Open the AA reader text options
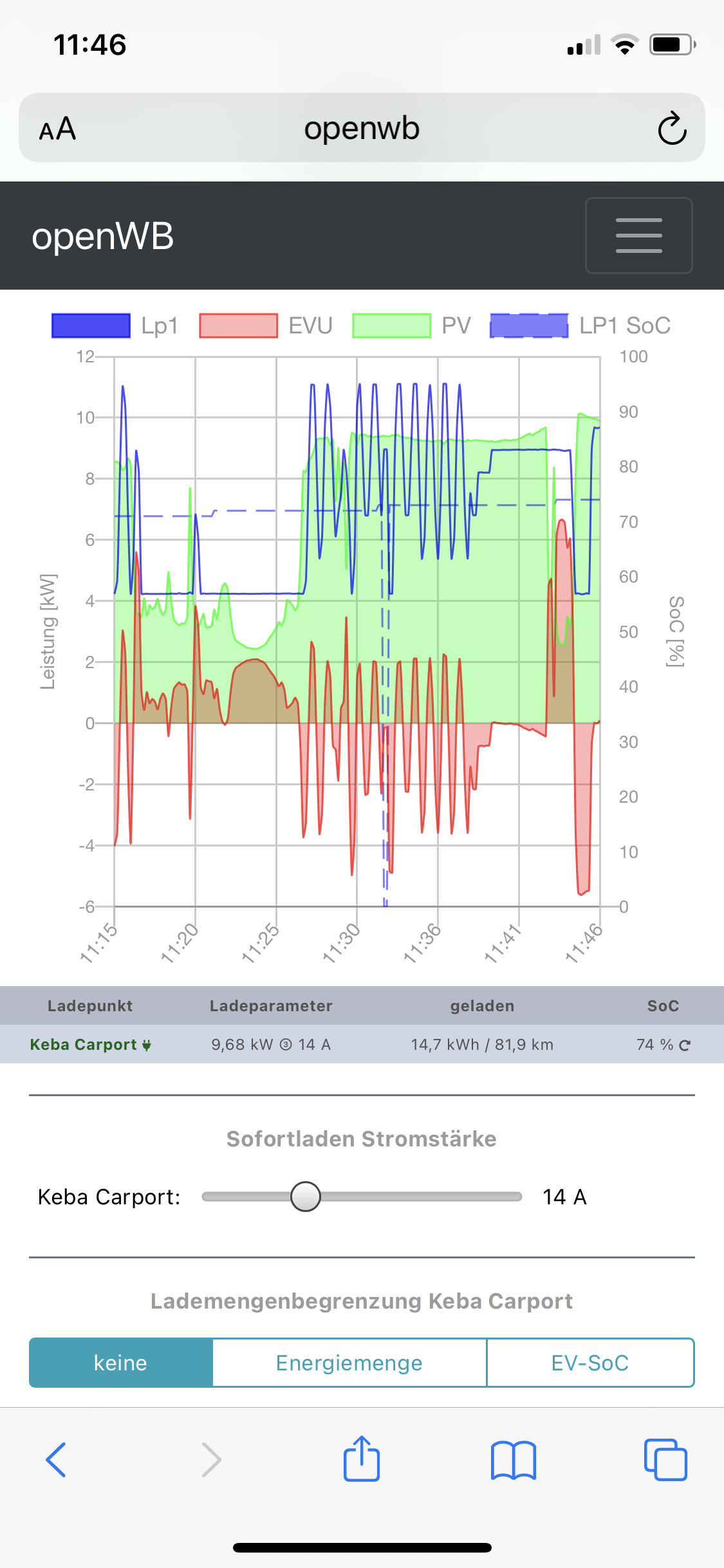The width and height of the screenshot is (724, 1568). 57,129
